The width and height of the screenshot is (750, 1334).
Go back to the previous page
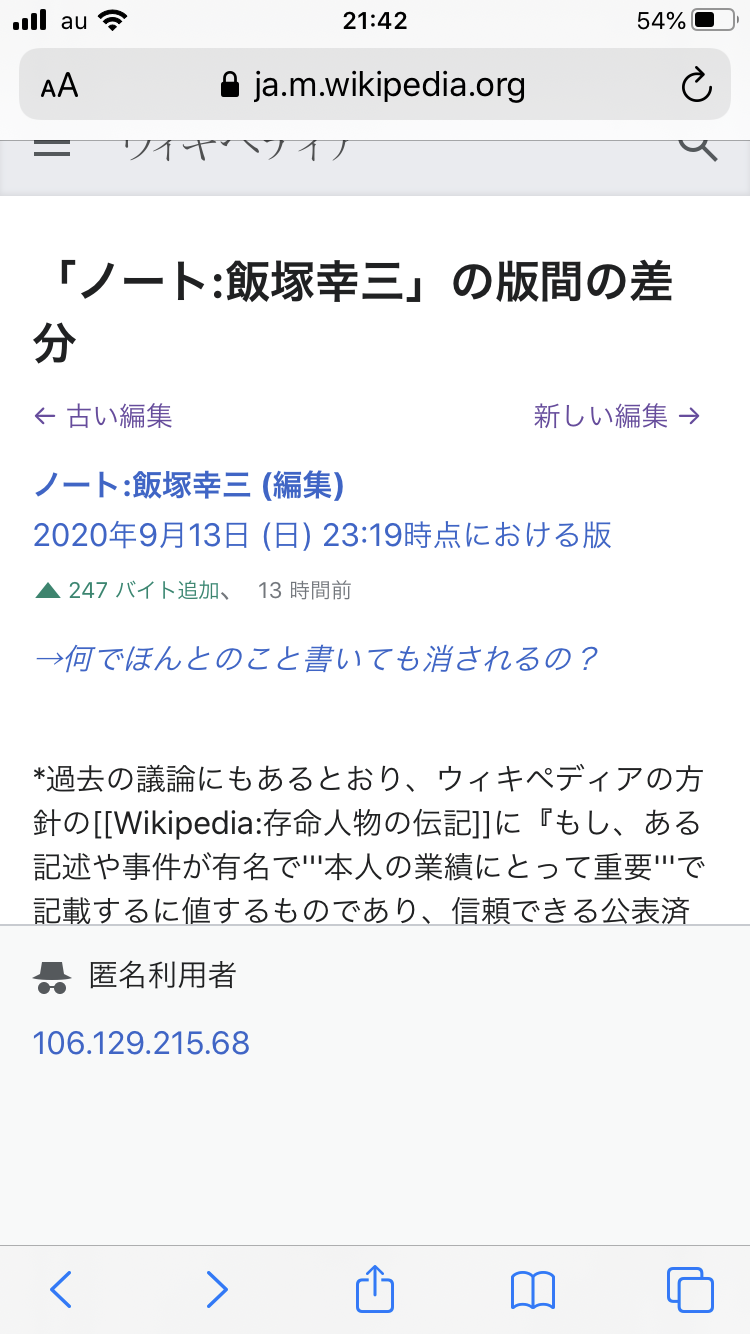(x=61, y=1289)
